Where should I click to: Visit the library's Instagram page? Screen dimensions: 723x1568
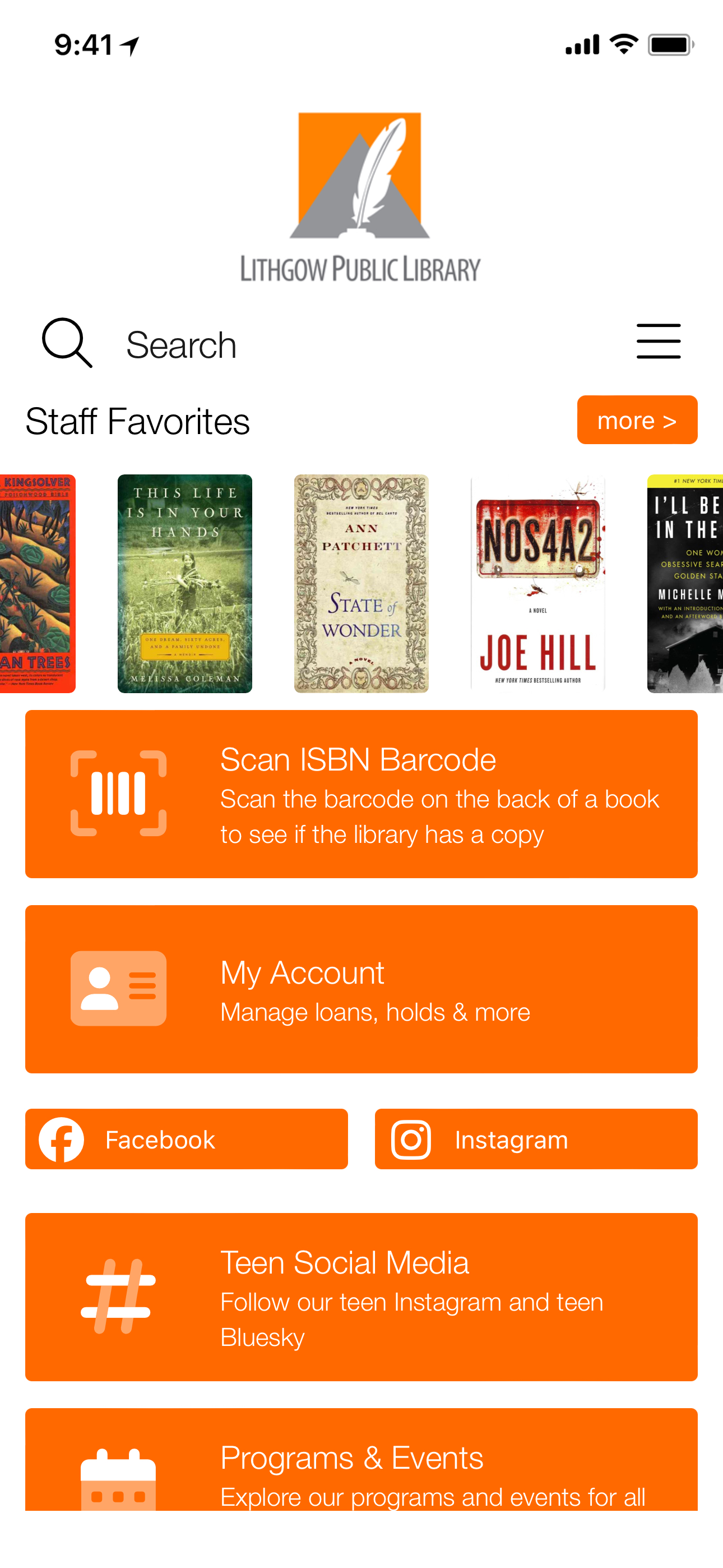[536, 1139]
